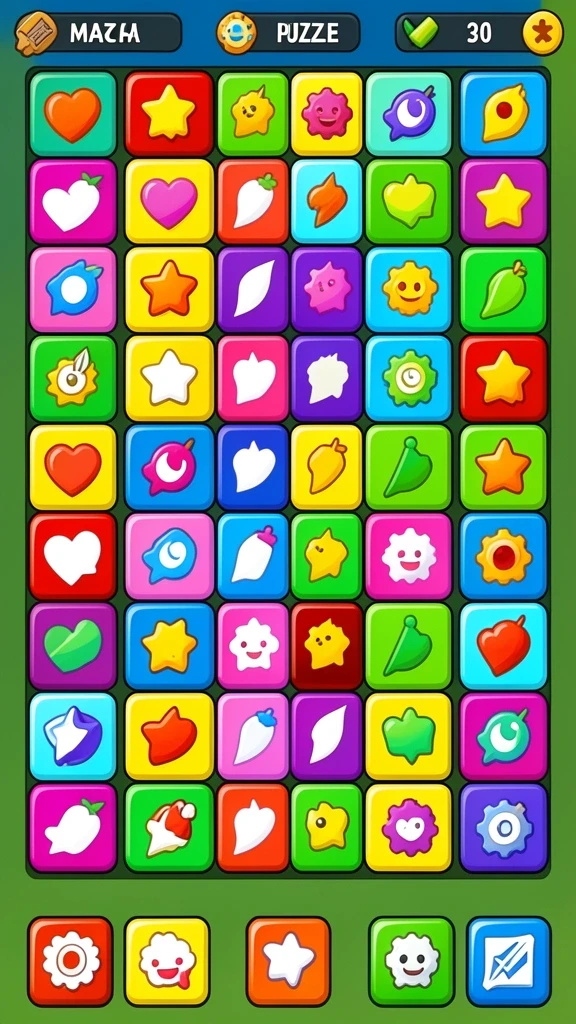Tap the orange star button beside the 30 counter
This screenshot has width=576, height=1024.
coord(543,33)
